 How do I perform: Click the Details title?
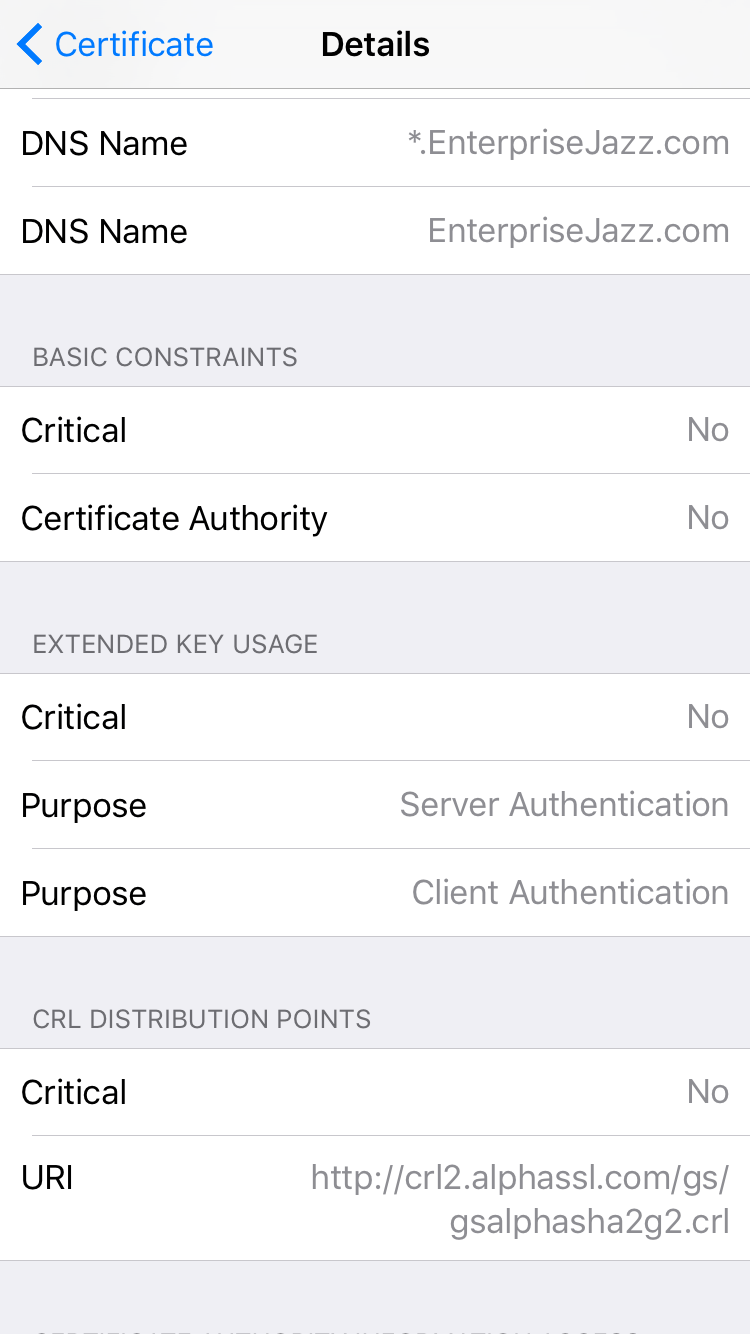point(375,44)
